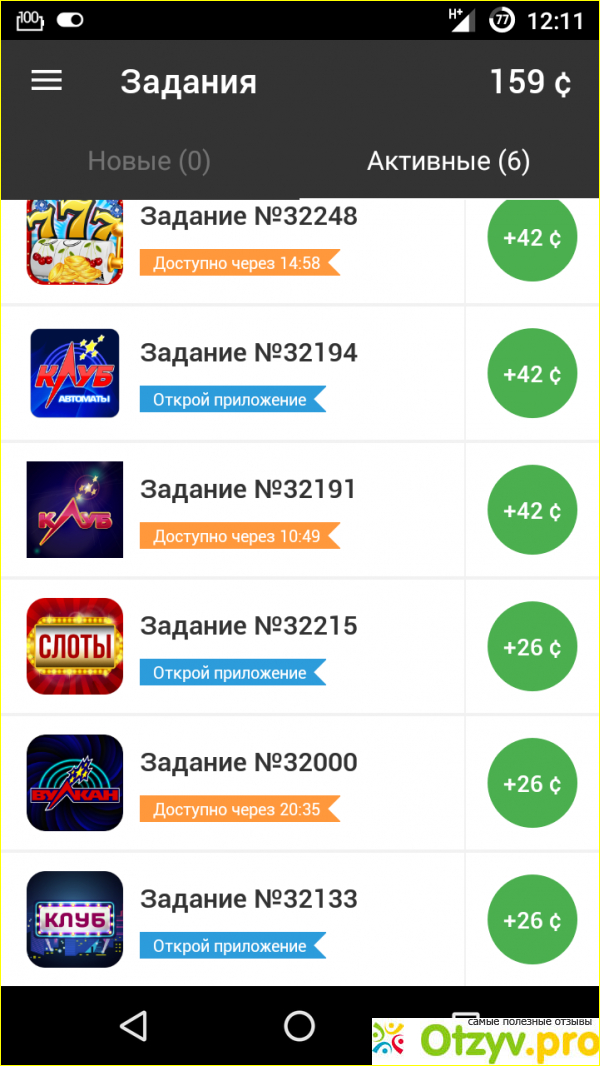Open the hamburger navigation menu
The image size is (600, 1066).
pos(47,81)
